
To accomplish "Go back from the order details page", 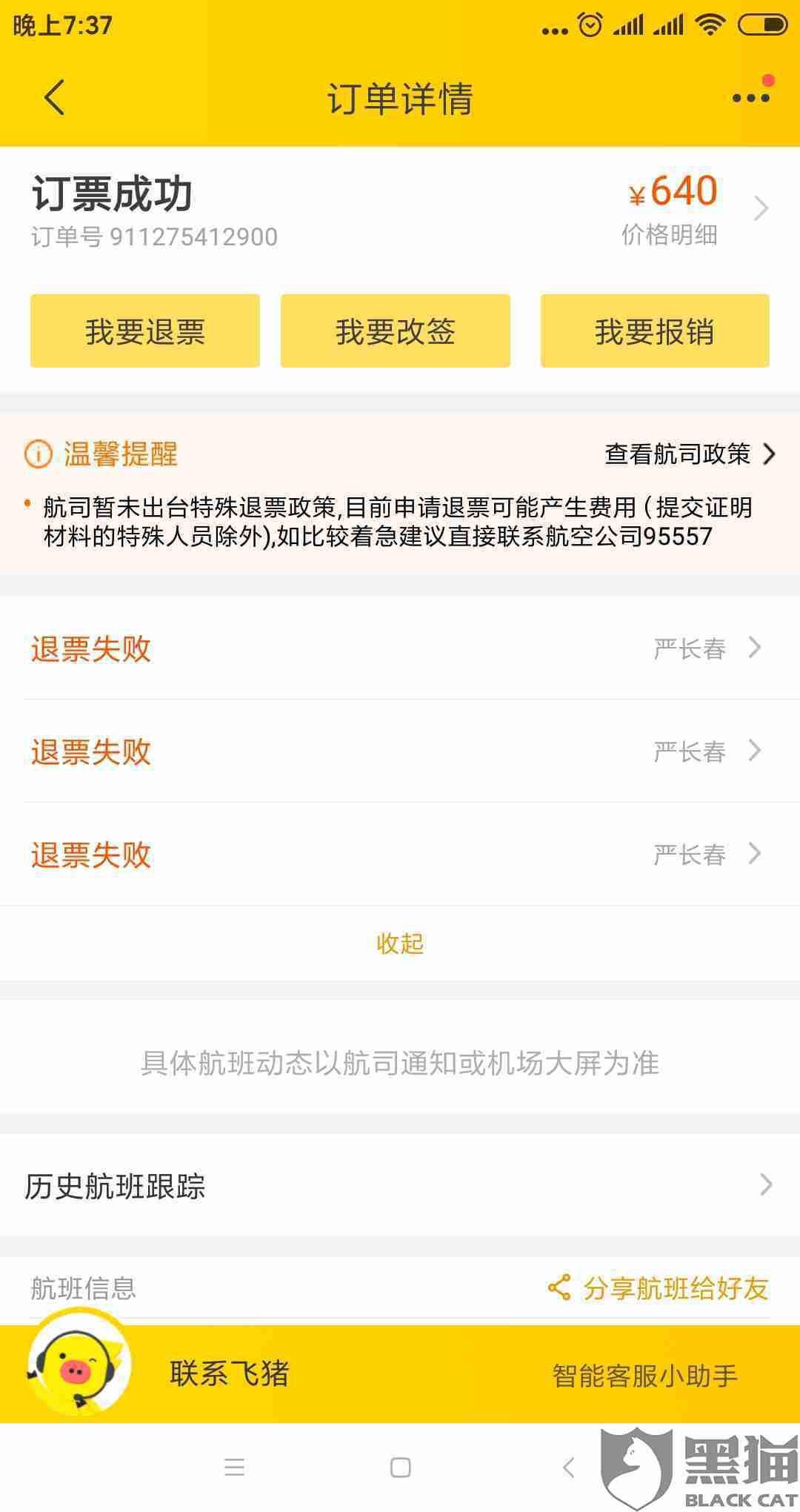I will pyautogui.click(x=55, y=98).
